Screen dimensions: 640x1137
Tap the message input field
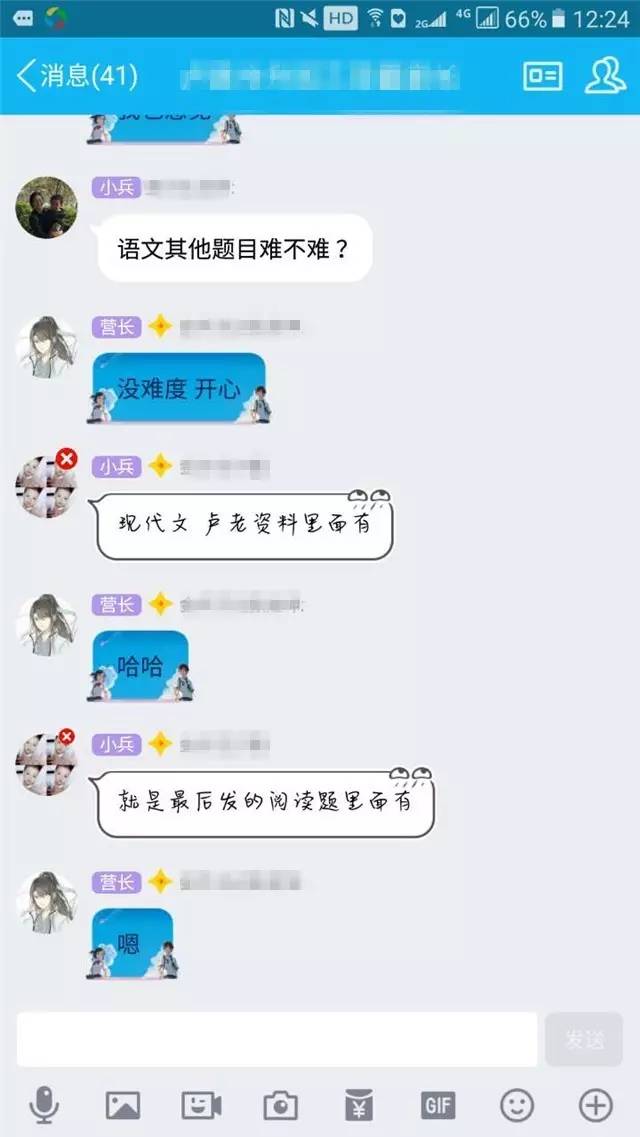point(277,1039)
